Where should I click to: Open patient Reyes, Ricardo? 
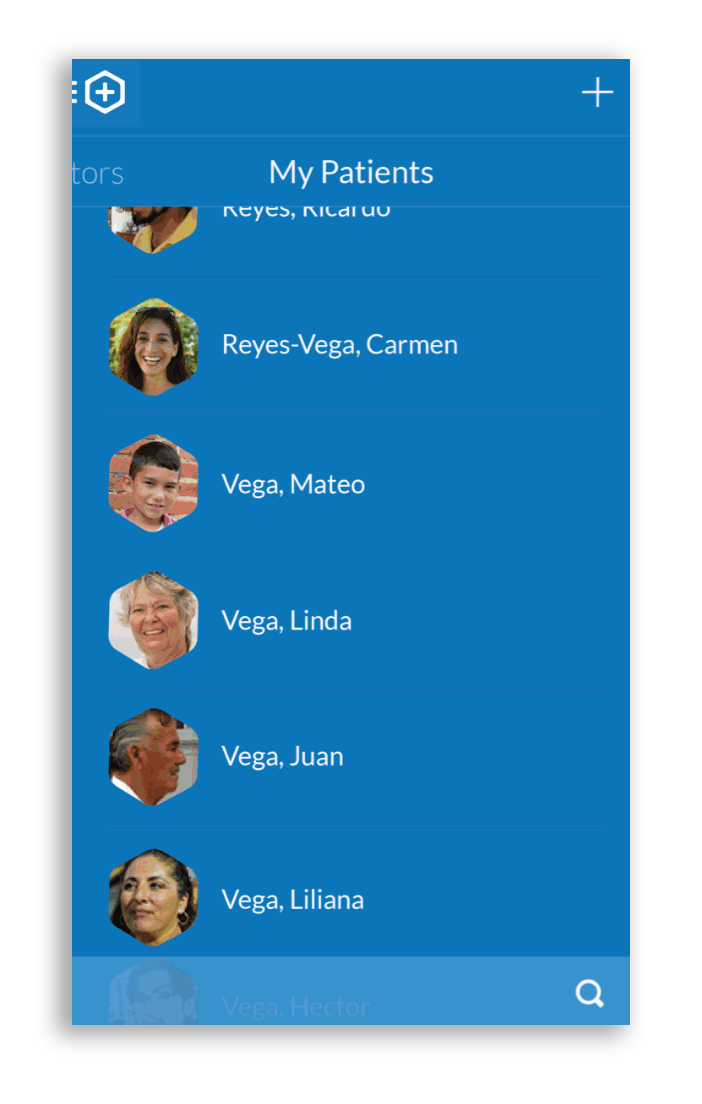point(305,214)
